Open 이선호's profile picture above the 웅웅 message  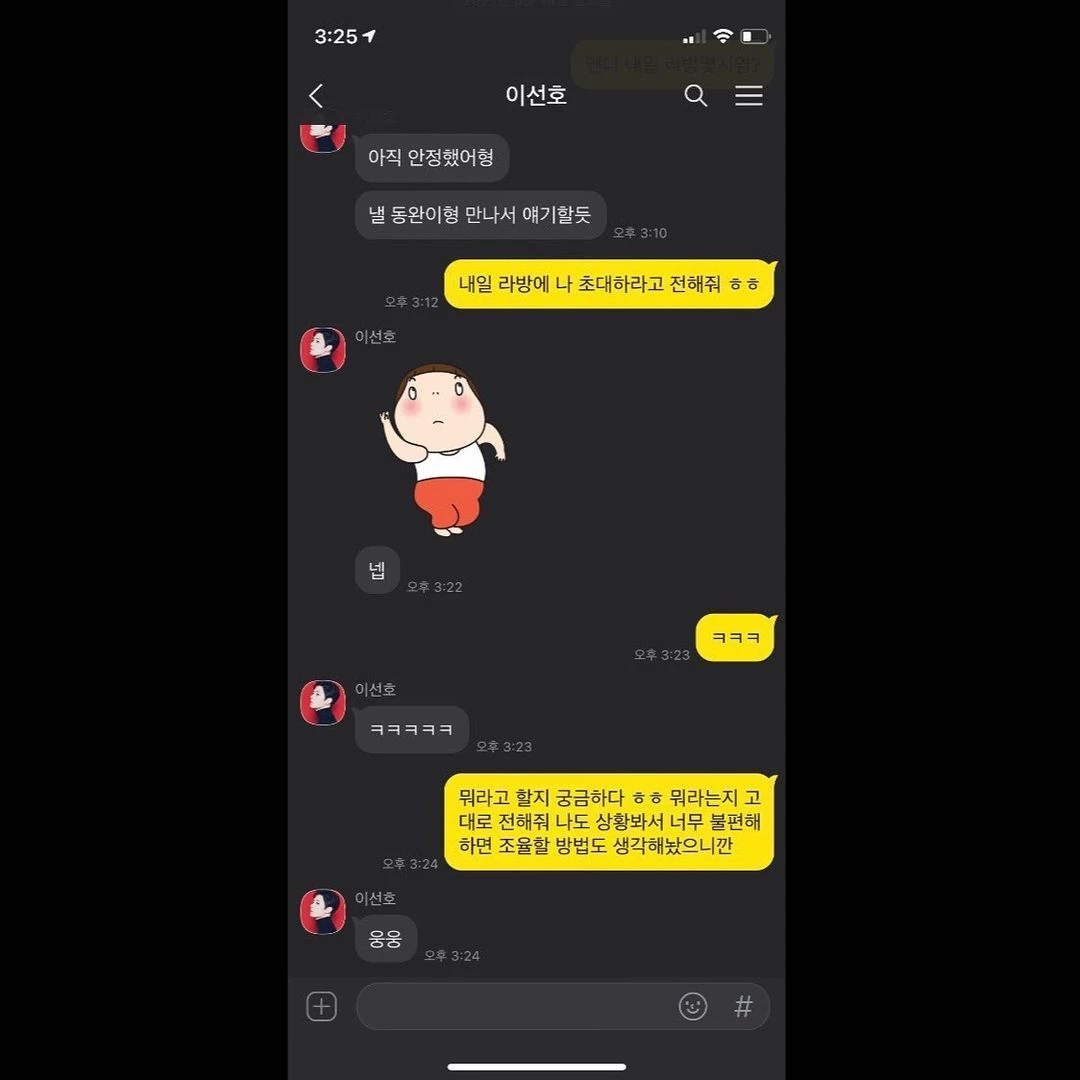pos(323,911)
